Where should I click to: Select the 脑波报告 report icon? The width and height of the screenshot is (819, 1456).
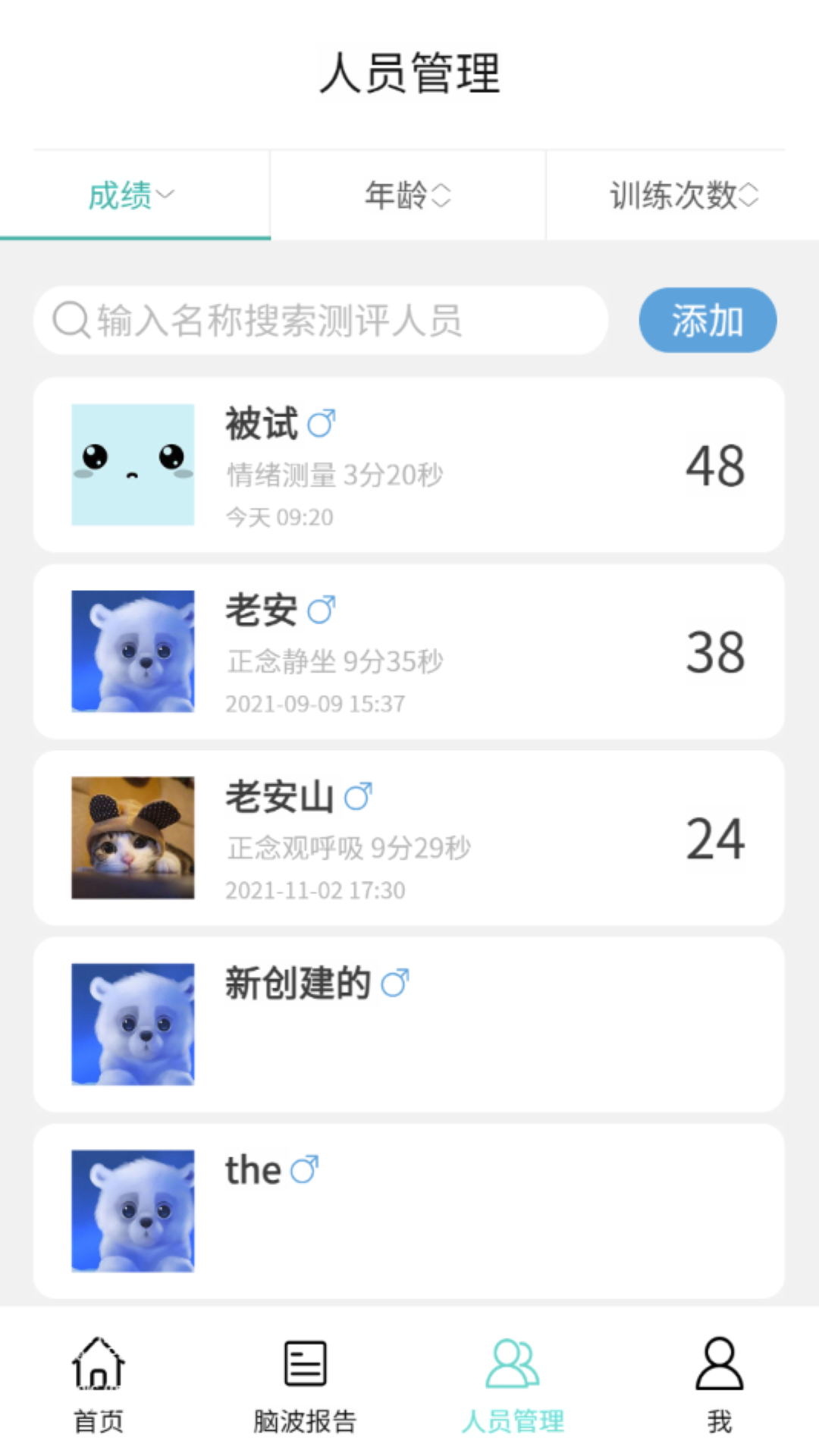[305, 1363]
